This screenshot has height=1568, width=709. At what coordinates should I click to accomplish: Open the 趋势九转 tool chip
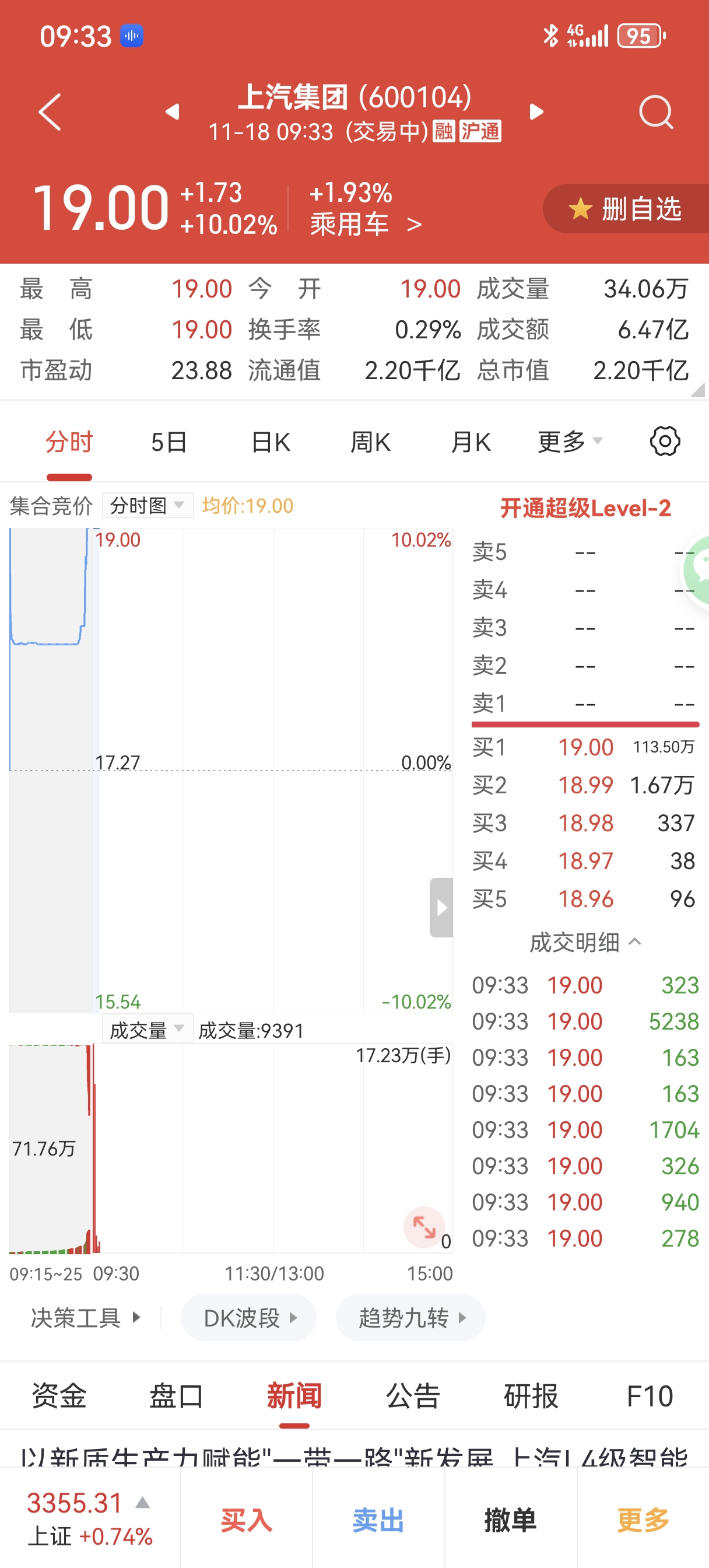pyautogui.click(x=410, y=1318)
